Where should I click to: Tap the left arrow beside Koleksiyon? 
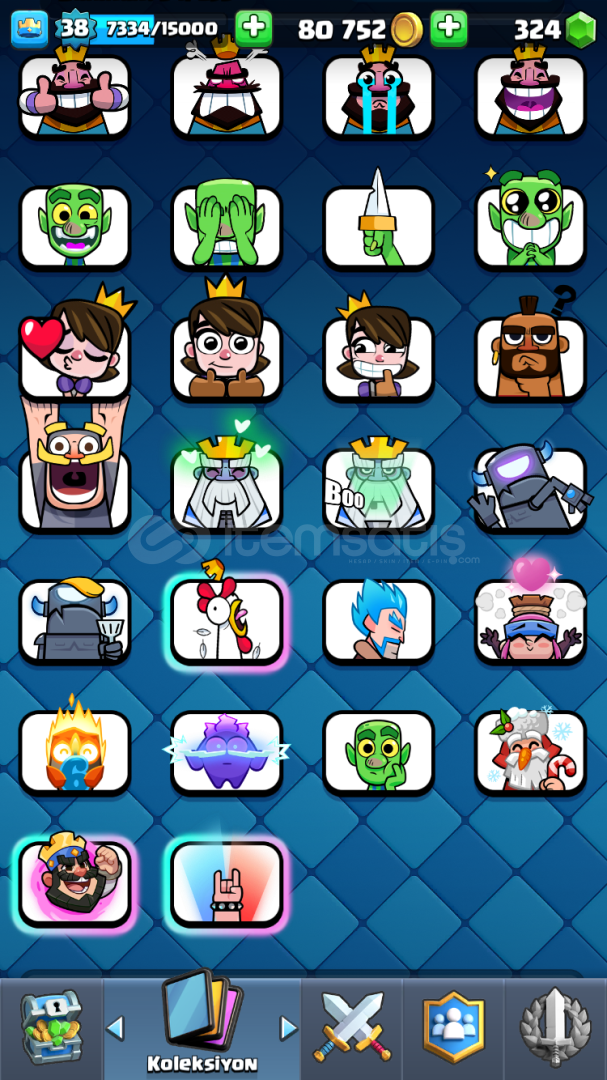[116, 1027]
